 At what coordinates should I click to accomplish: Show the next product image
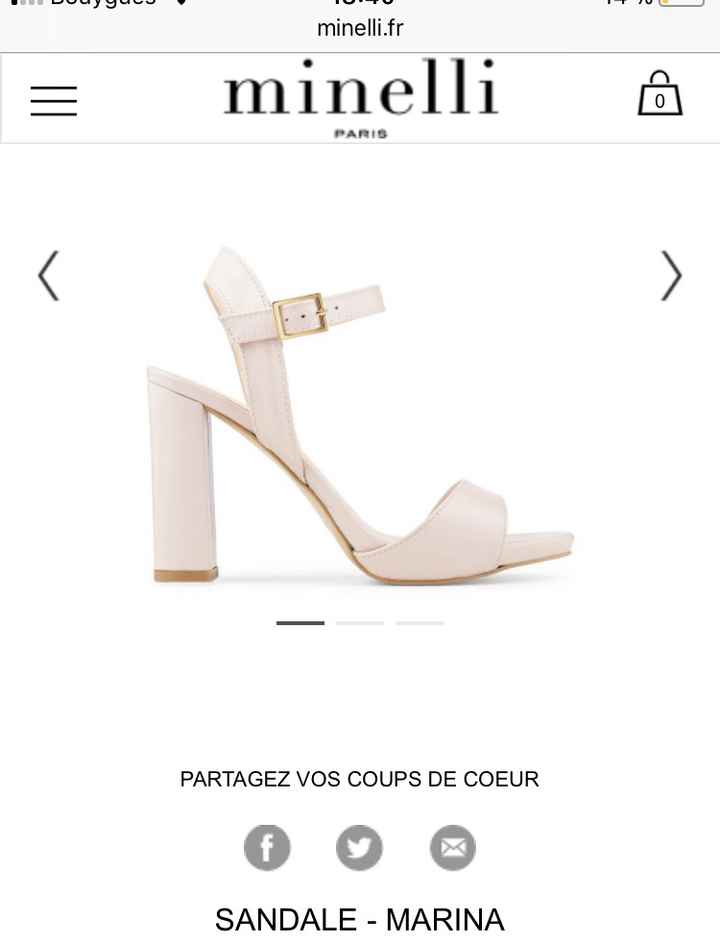click(x=671, y=275)
